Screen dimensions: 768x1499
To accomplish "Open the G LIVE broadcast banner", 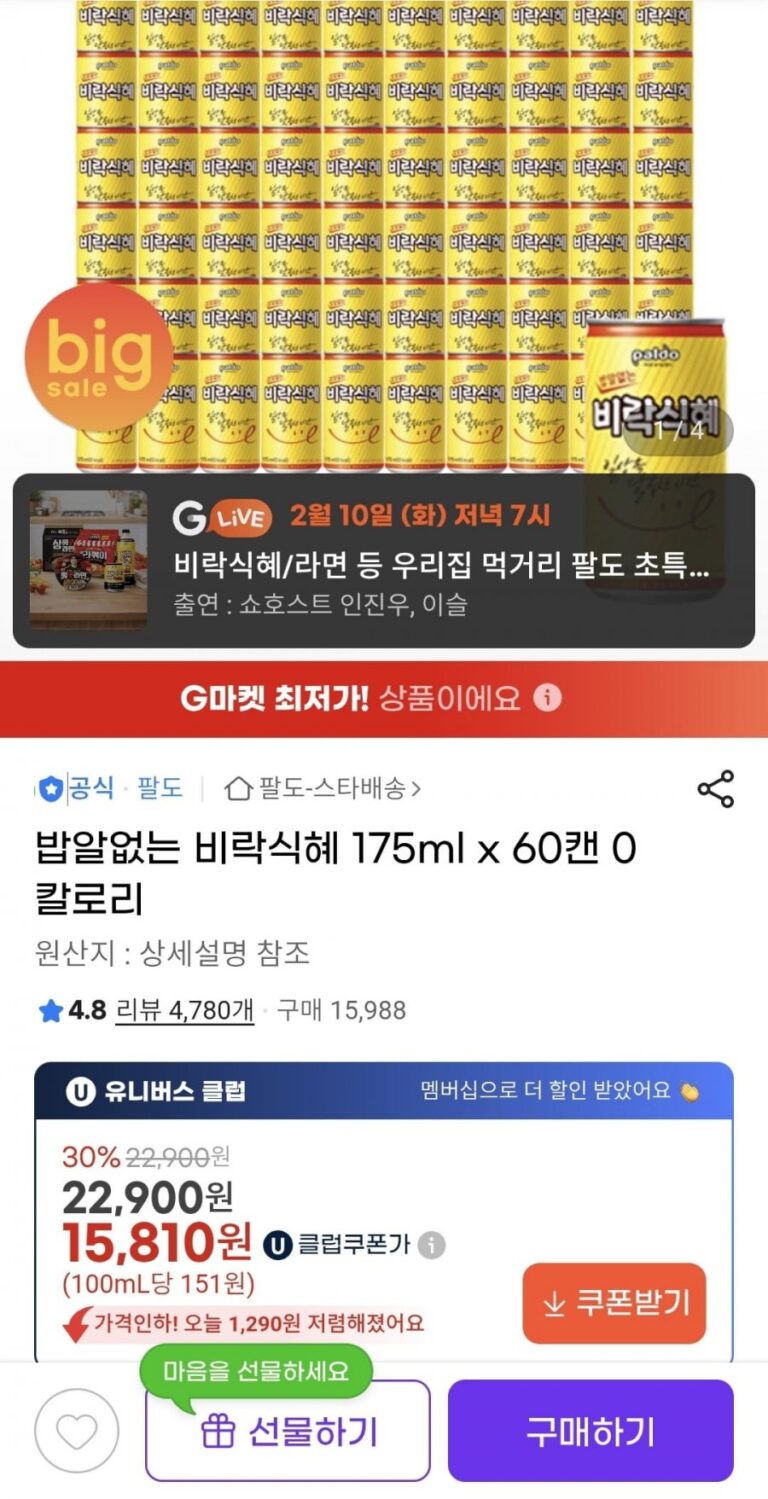I will (384, 560).
